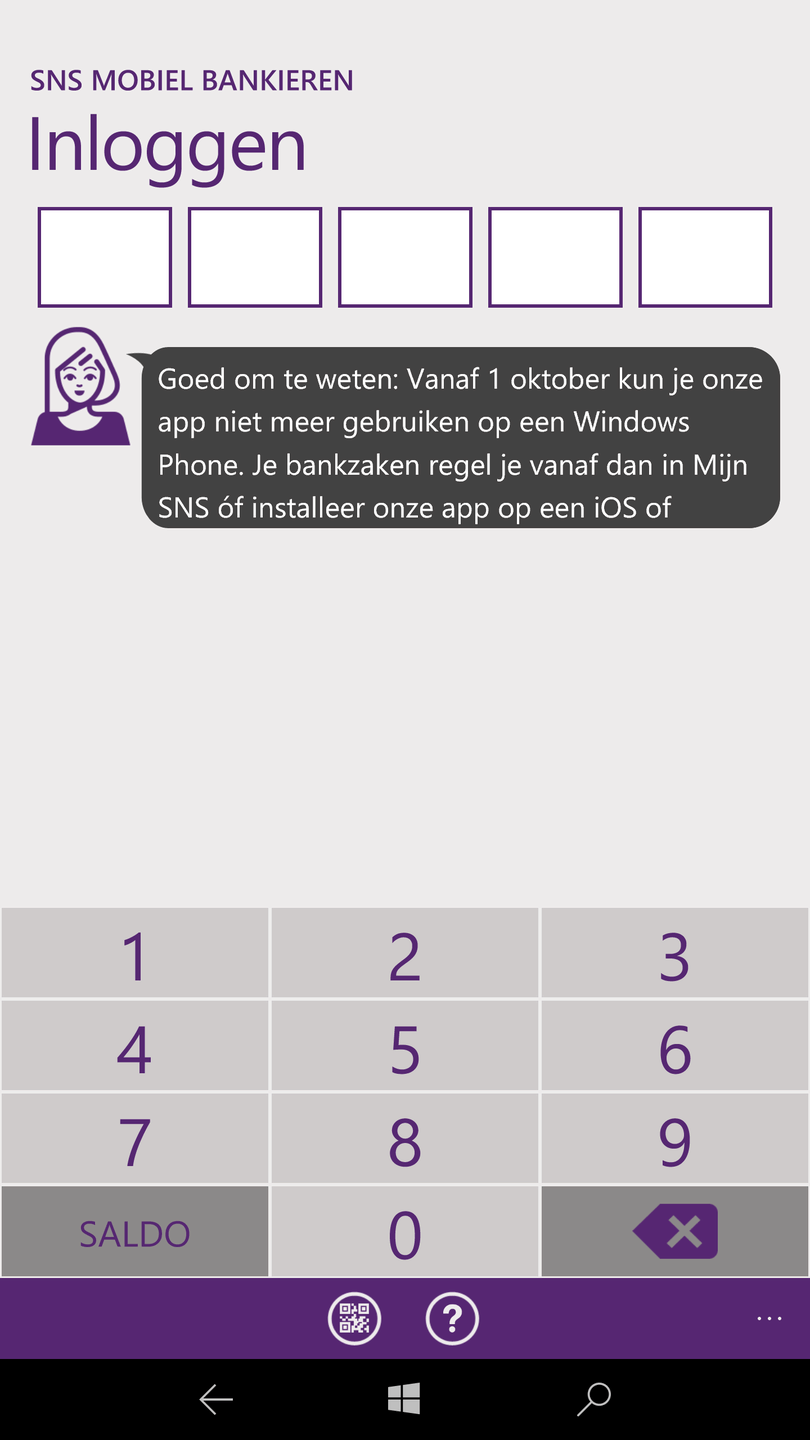Delete last digit with the backspace key

tap(675, 1231)
